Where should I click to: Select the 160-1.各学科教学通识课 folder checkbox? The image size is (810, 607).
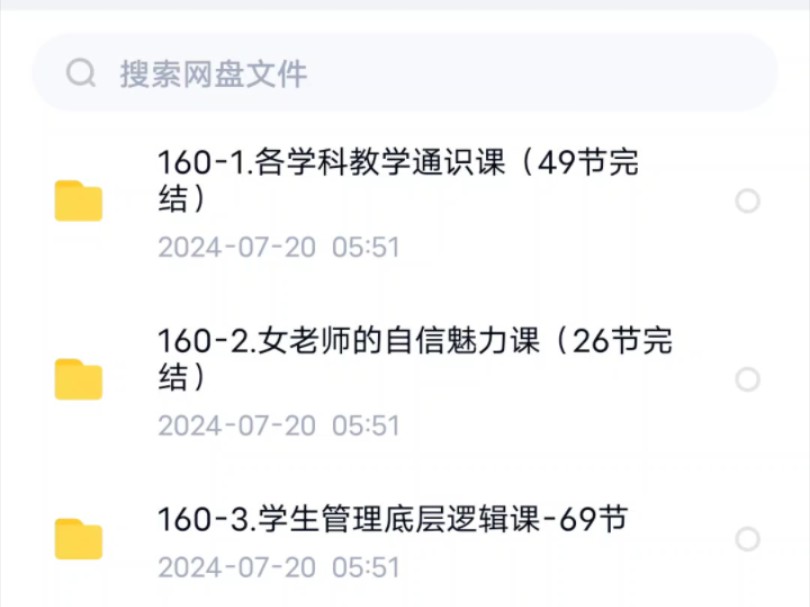(747, 202)
